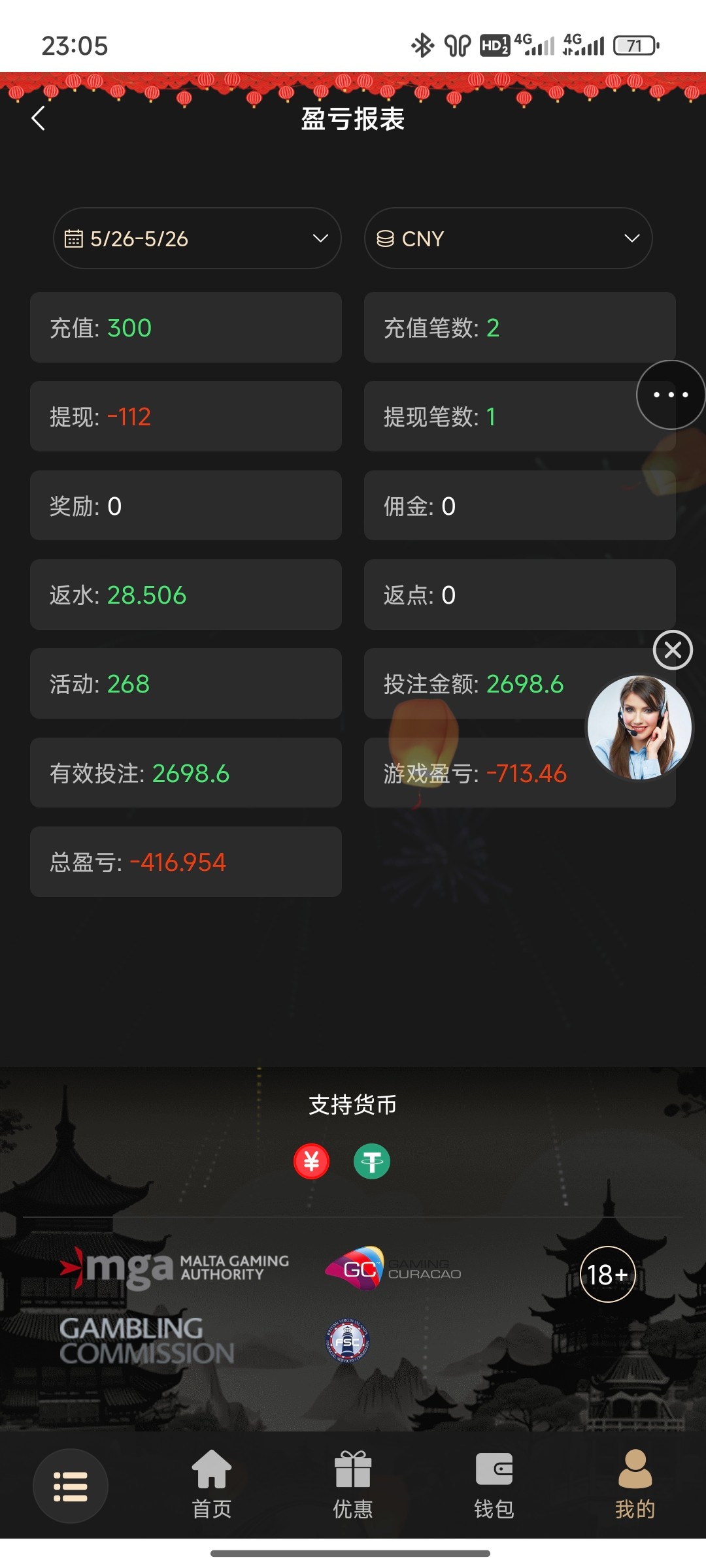Dismiss the floating customer service avatar
This screenshot has height=1568, width=706.
pyautogui.click(x=673, y=650)
